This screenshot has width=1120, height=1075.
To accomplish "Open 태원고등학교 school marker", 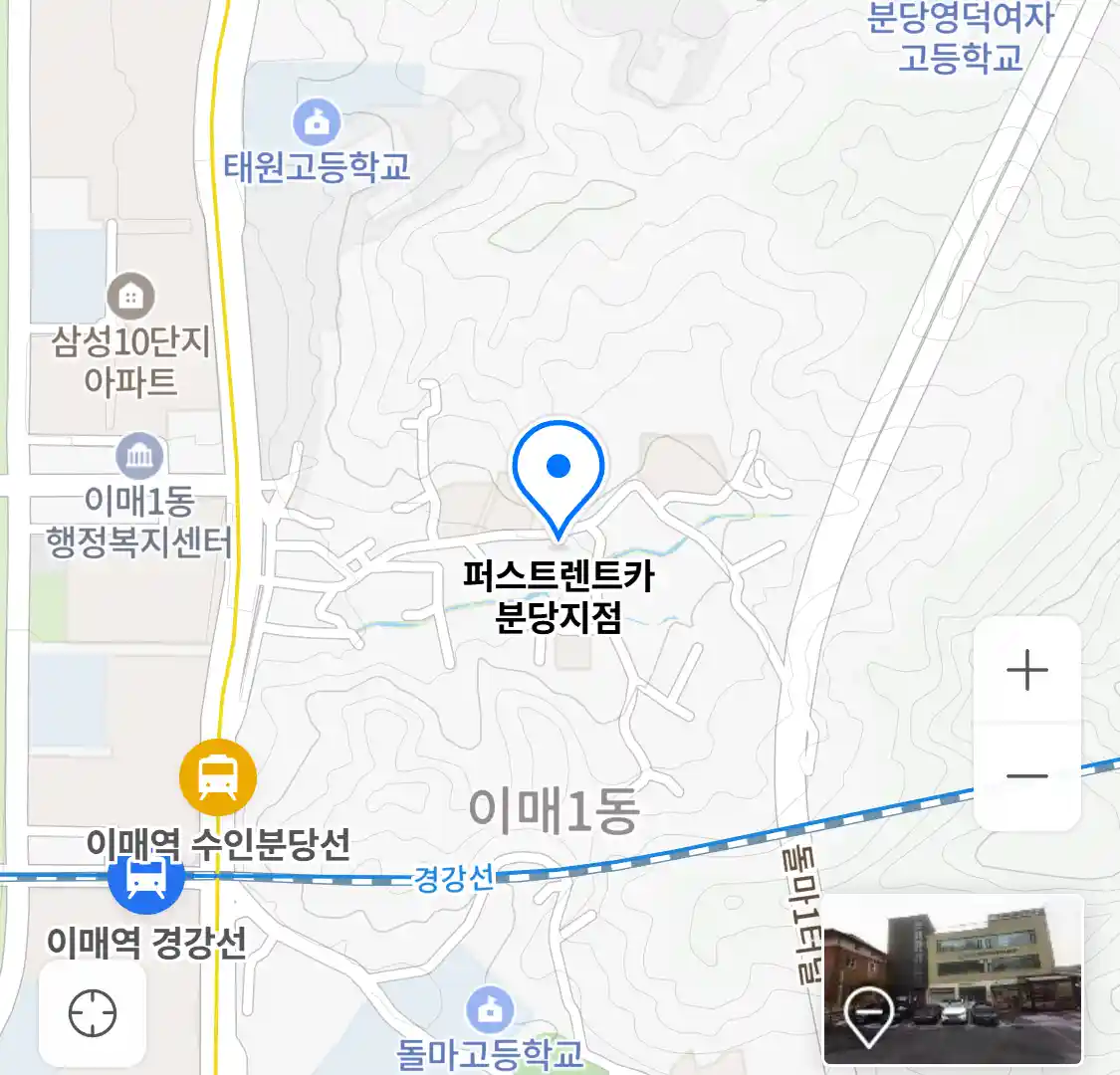I will point(317,123).
